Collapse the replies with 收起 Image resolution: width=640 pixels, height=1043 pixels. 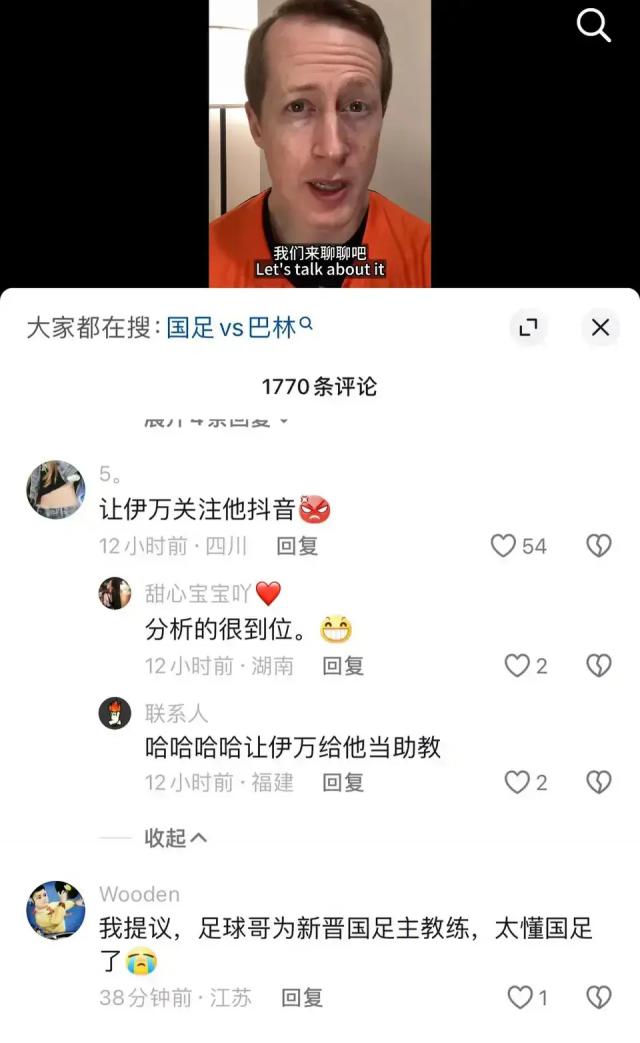point(176,837)
